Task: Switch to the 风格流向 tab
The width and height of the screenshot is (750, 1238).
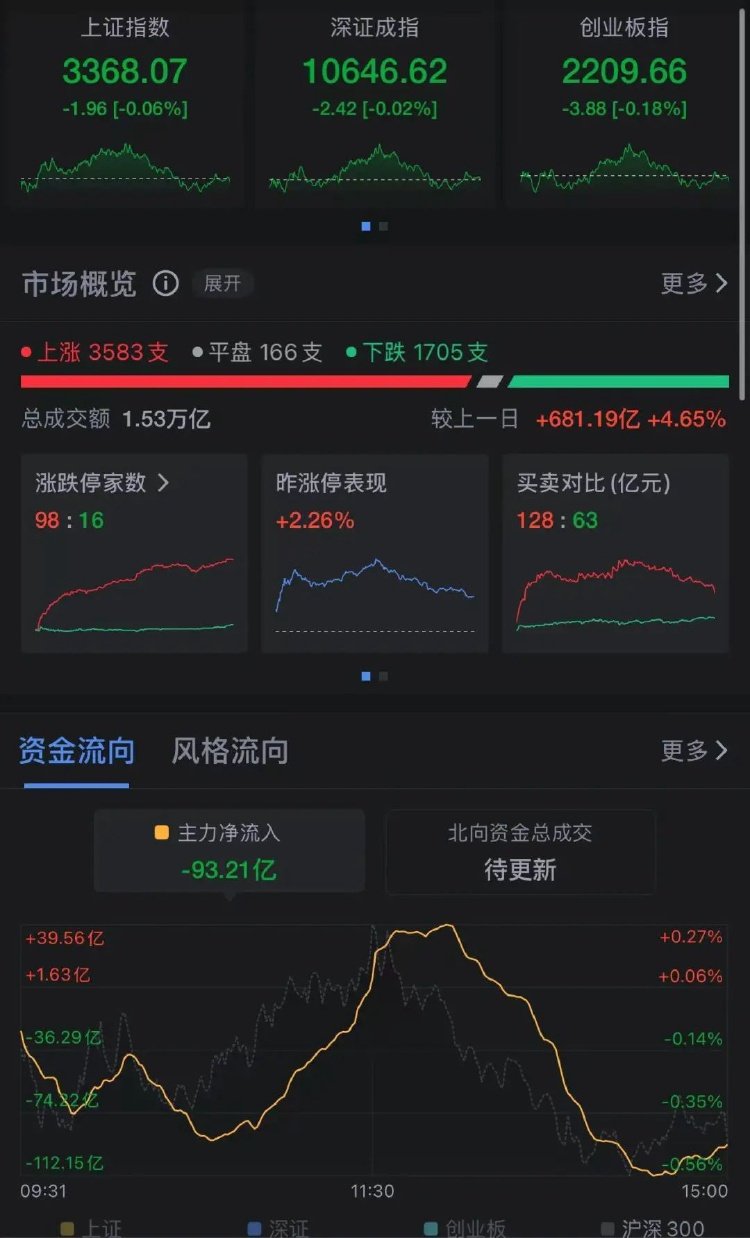Action: tap(230, 751)
